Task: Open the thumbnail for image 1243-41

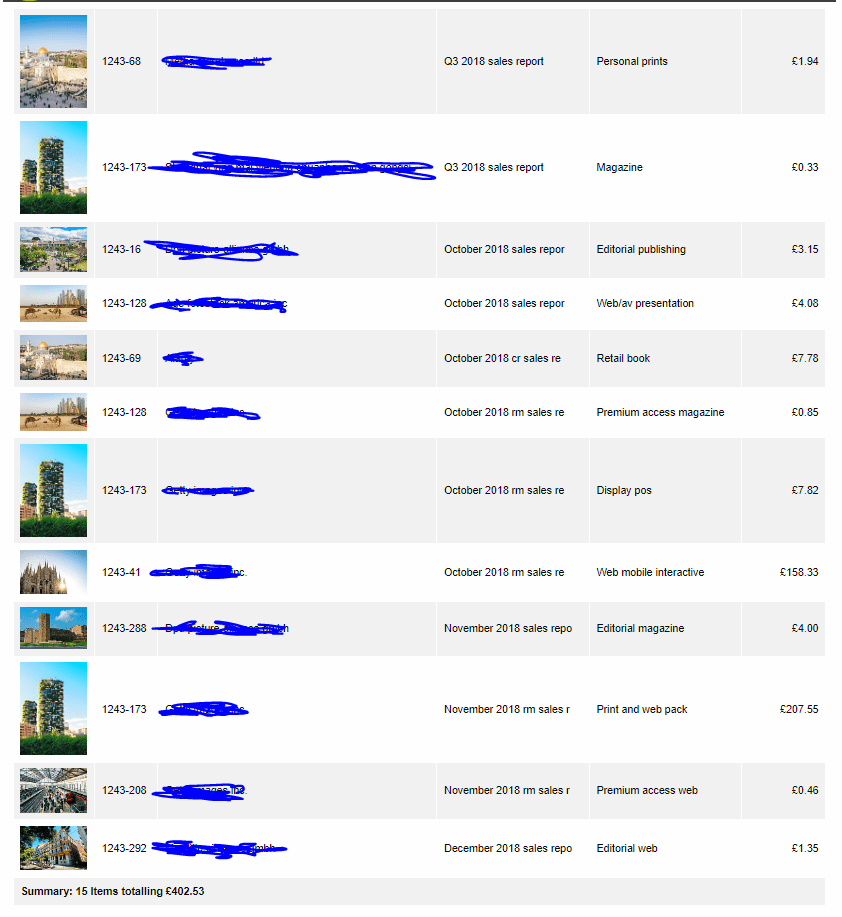Action: click(x=53, y=572)
